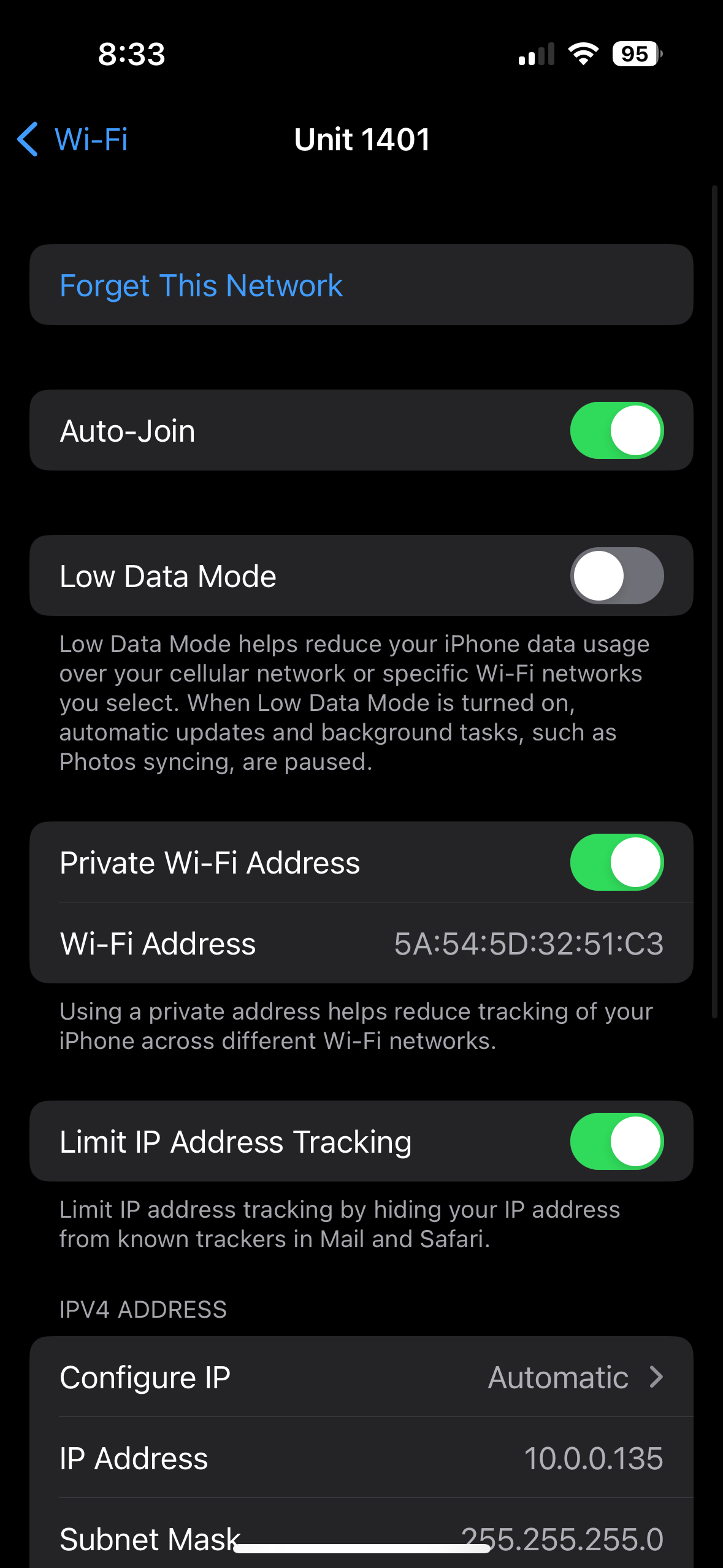This screenshot has height=1568, width=723.
Task: Tap Forget This Network
Action: point(201,285)
